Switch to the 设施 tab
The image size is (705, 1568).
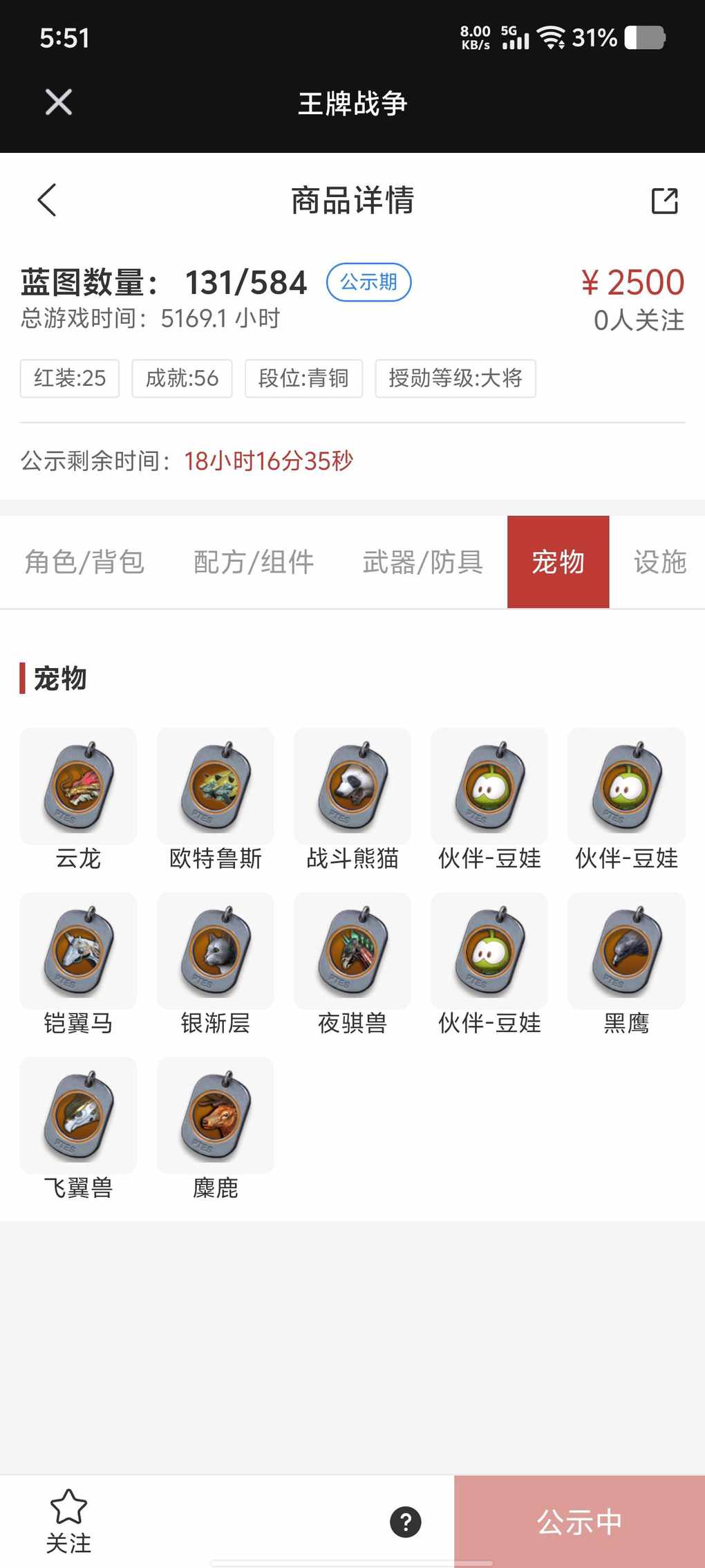(x=659, y=562)
